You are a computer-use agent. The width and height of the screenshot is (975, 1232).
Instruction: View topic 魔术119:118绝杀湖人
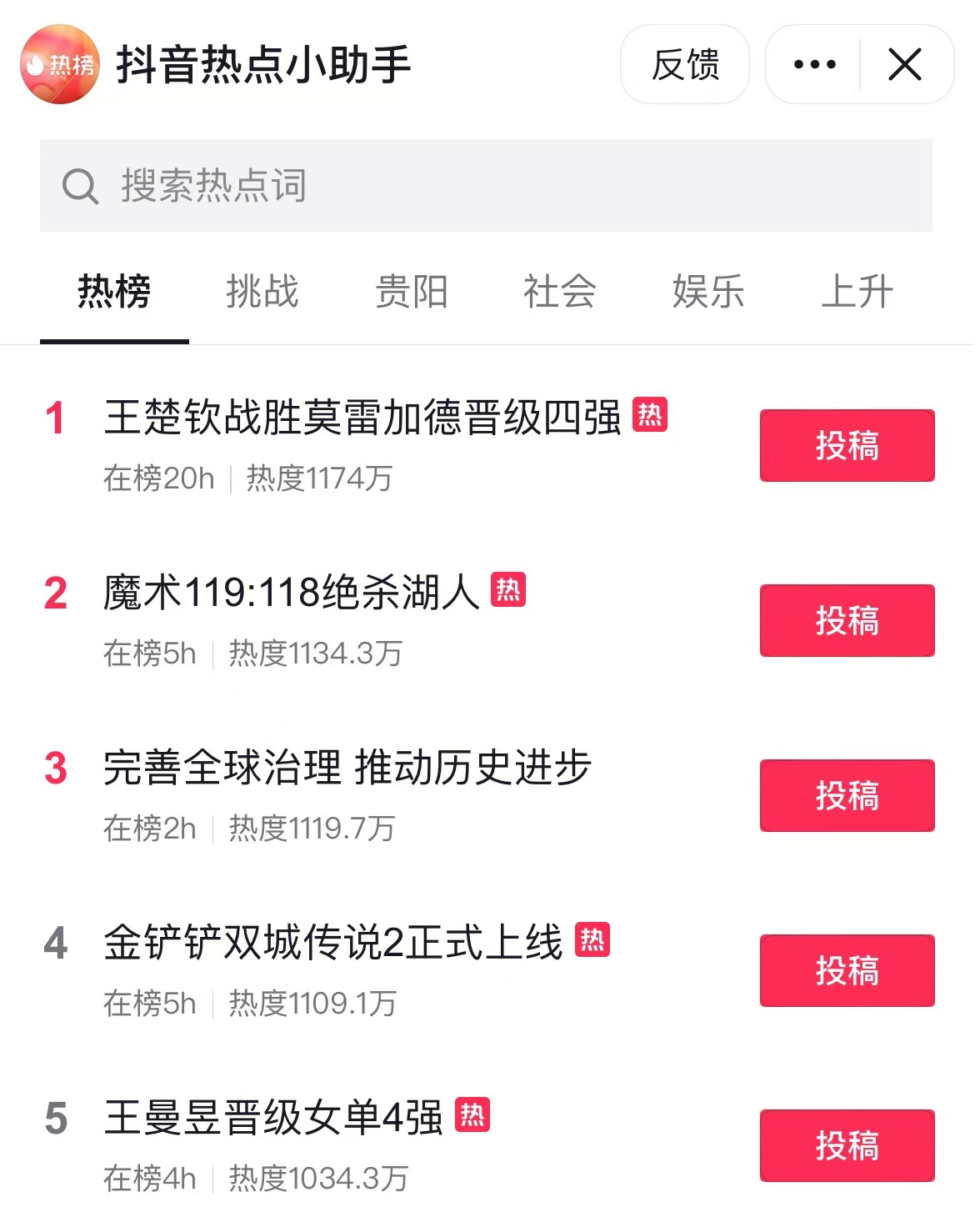point(291,593)
